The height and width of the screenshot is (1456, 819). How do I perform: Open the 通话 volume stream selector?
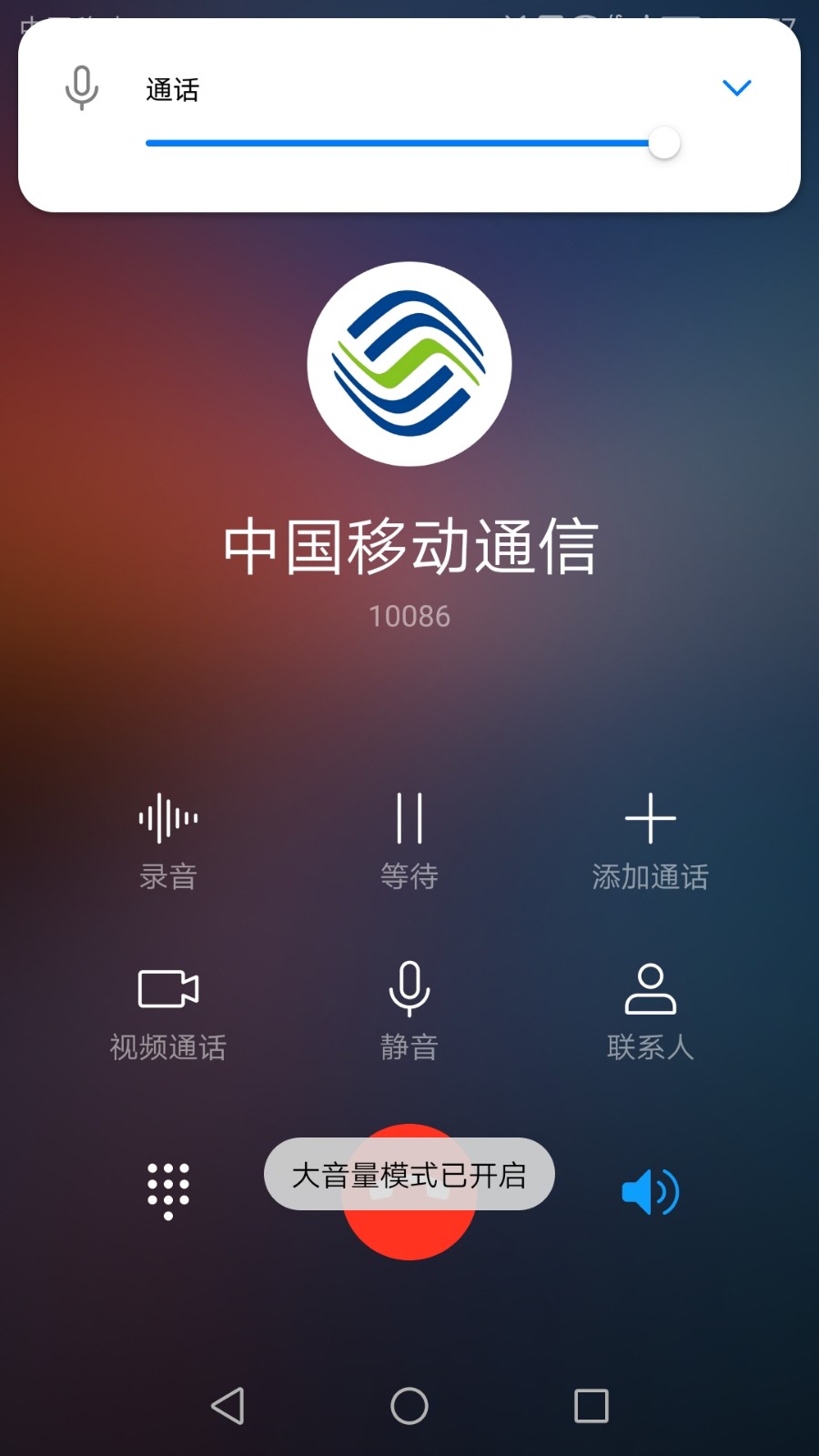[x=173, y=88]
